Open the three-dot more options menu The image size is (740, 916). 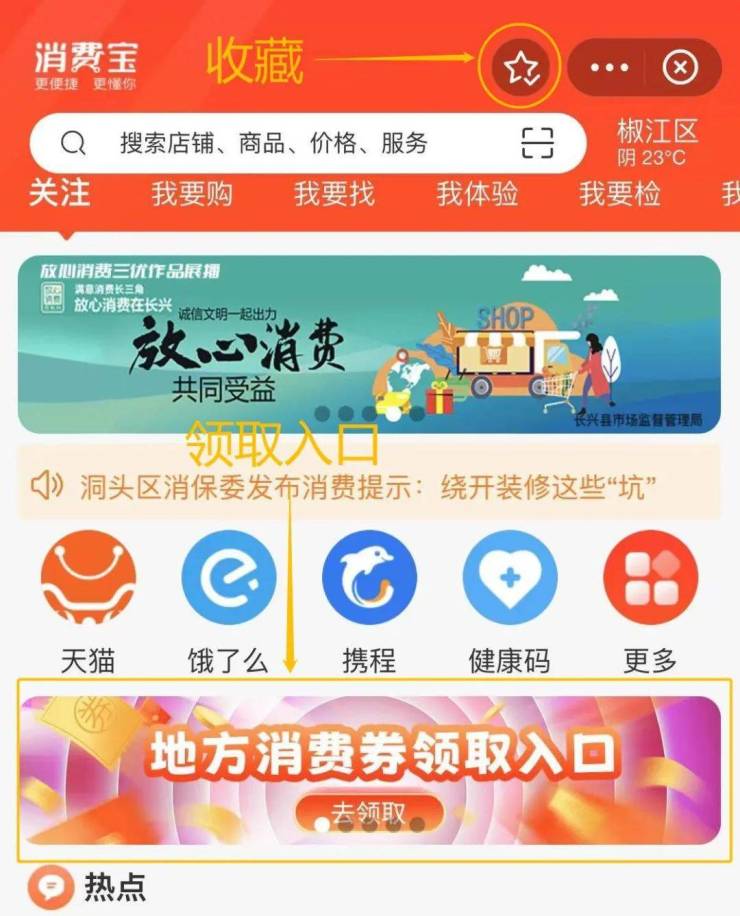click(609, 68)
